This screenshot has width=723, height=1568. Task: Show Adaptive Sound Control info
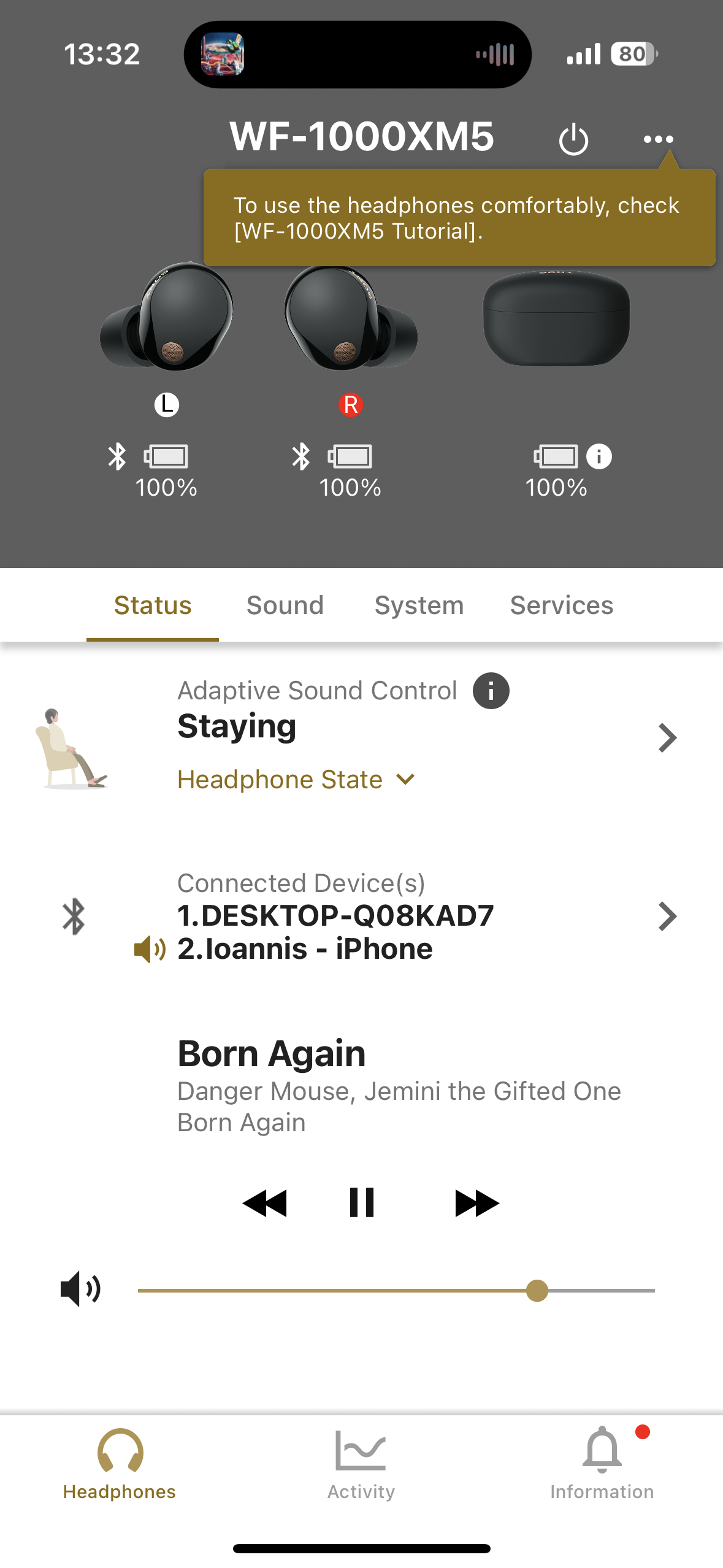click(491, 691)
